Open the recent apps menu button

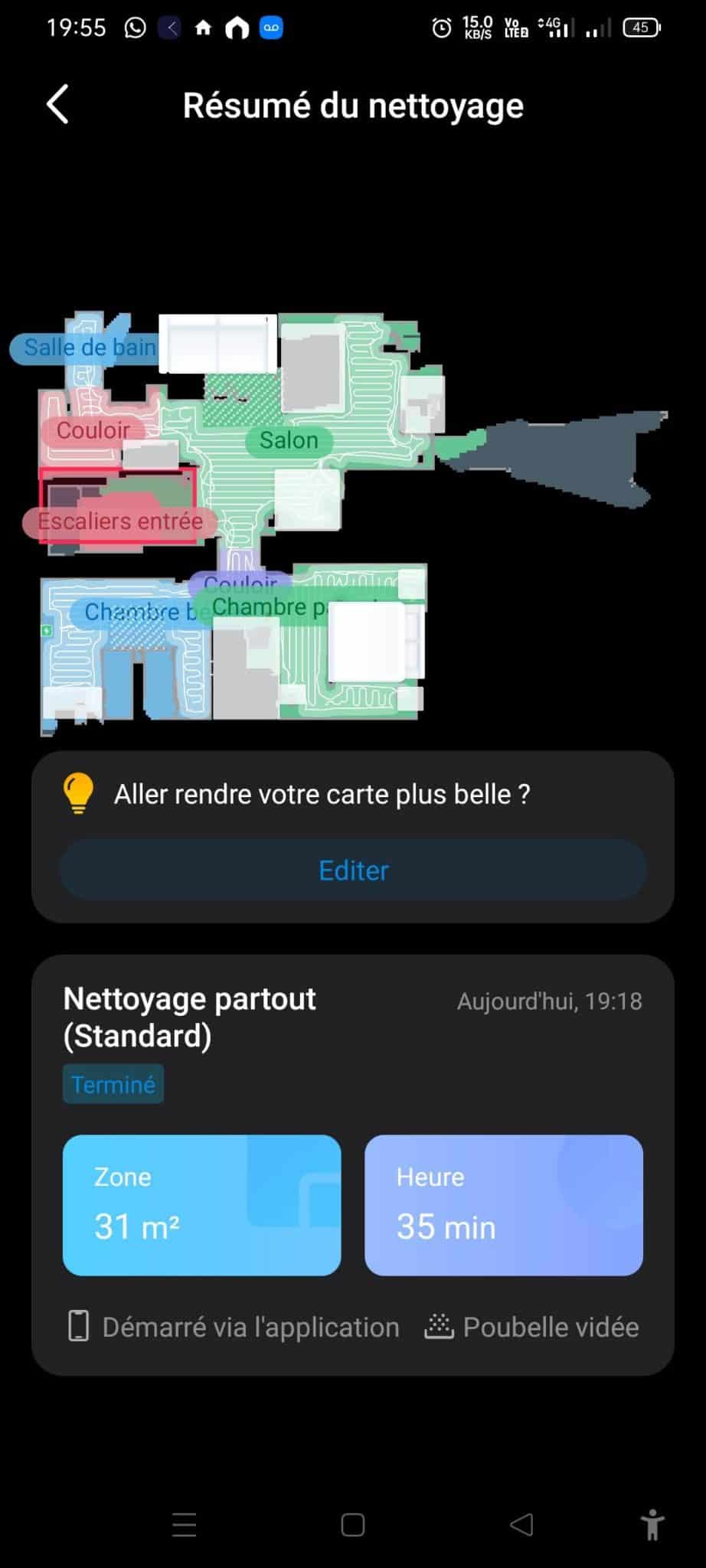point(184,1524)
